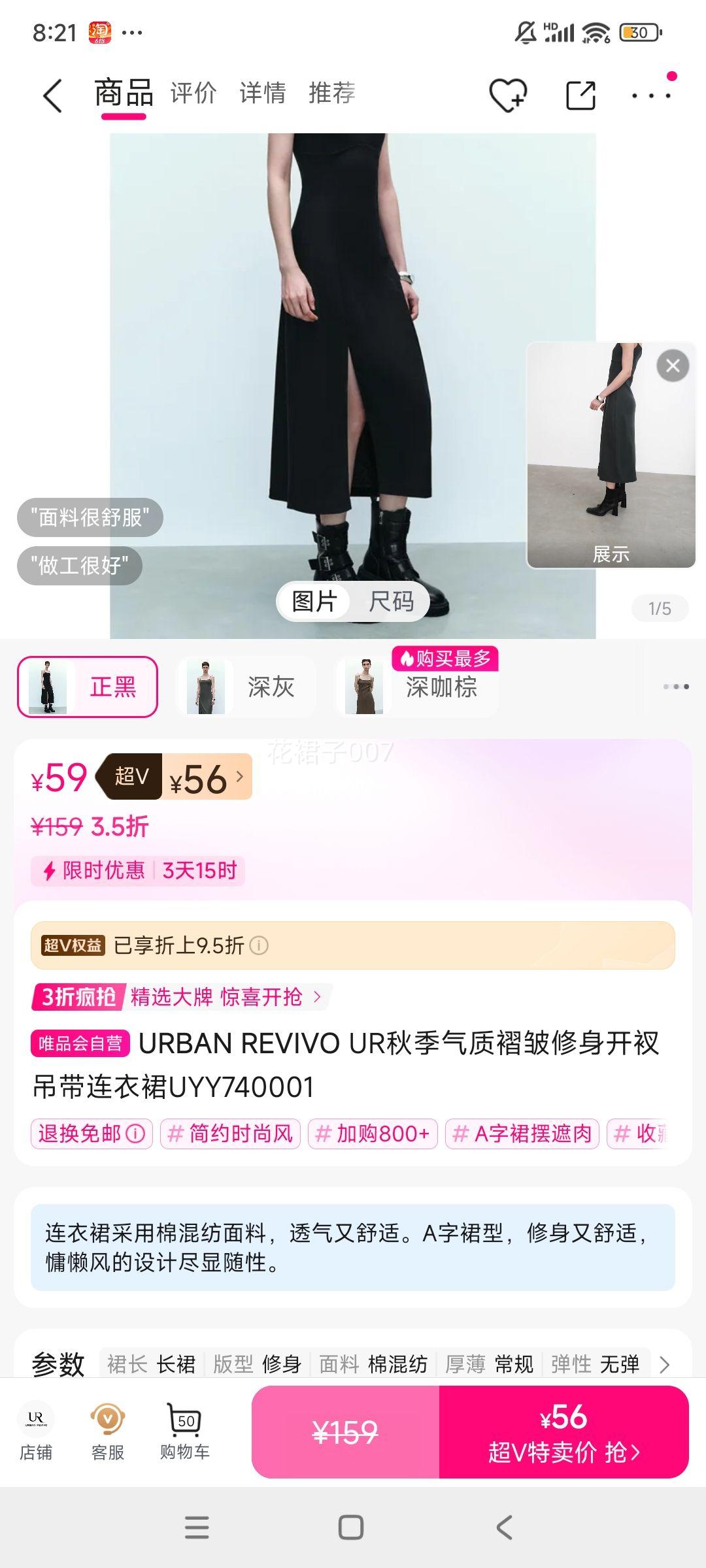Open the UR 店铺 store page
Viewport: 706px width, 1568px height.
(x=36, y=1431)
